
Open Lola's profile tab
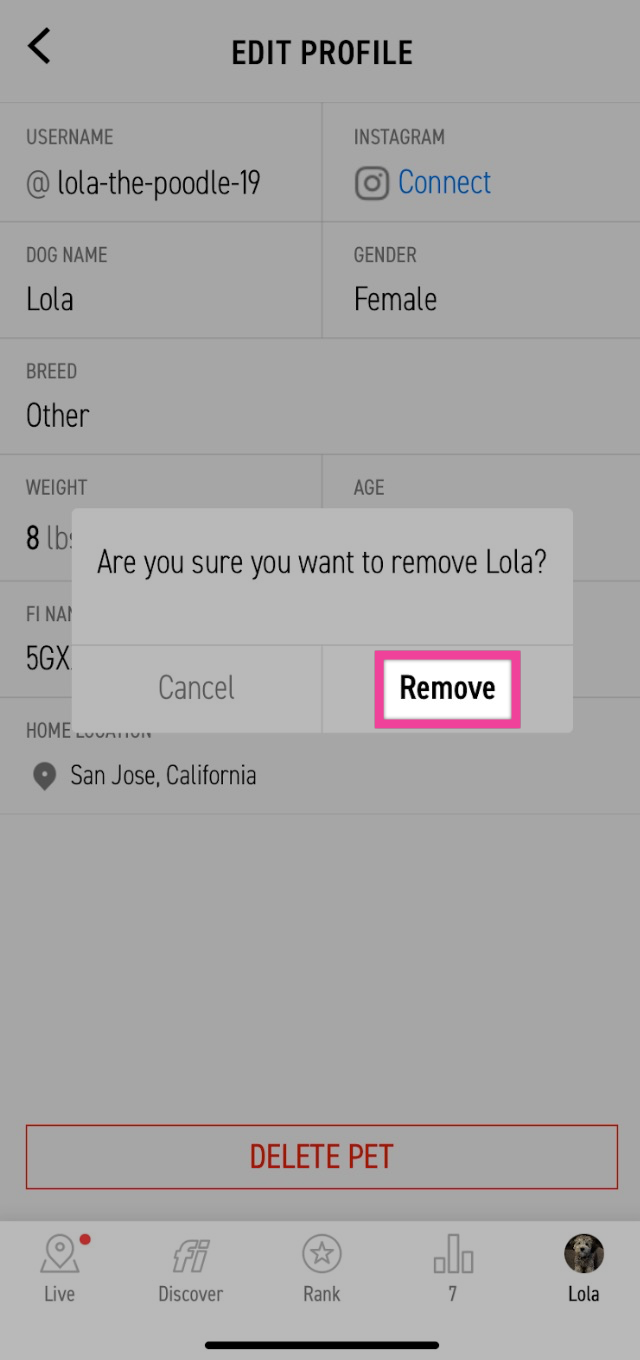click(583, 1267)
